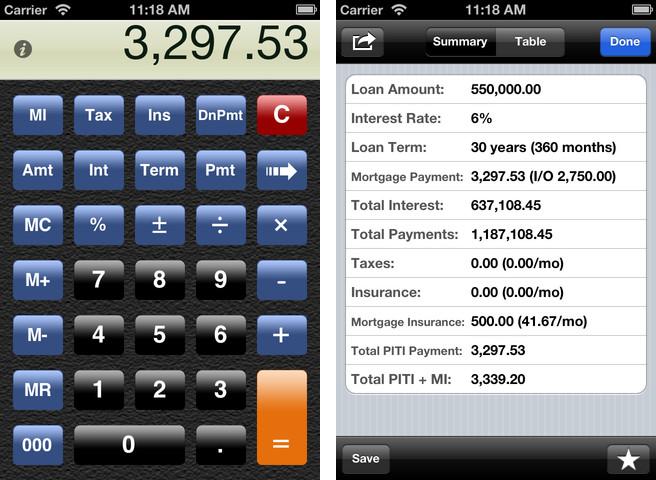The image size is (656, 480).
Task: Clear memory with the MC key
Action: tap(38, 225)
